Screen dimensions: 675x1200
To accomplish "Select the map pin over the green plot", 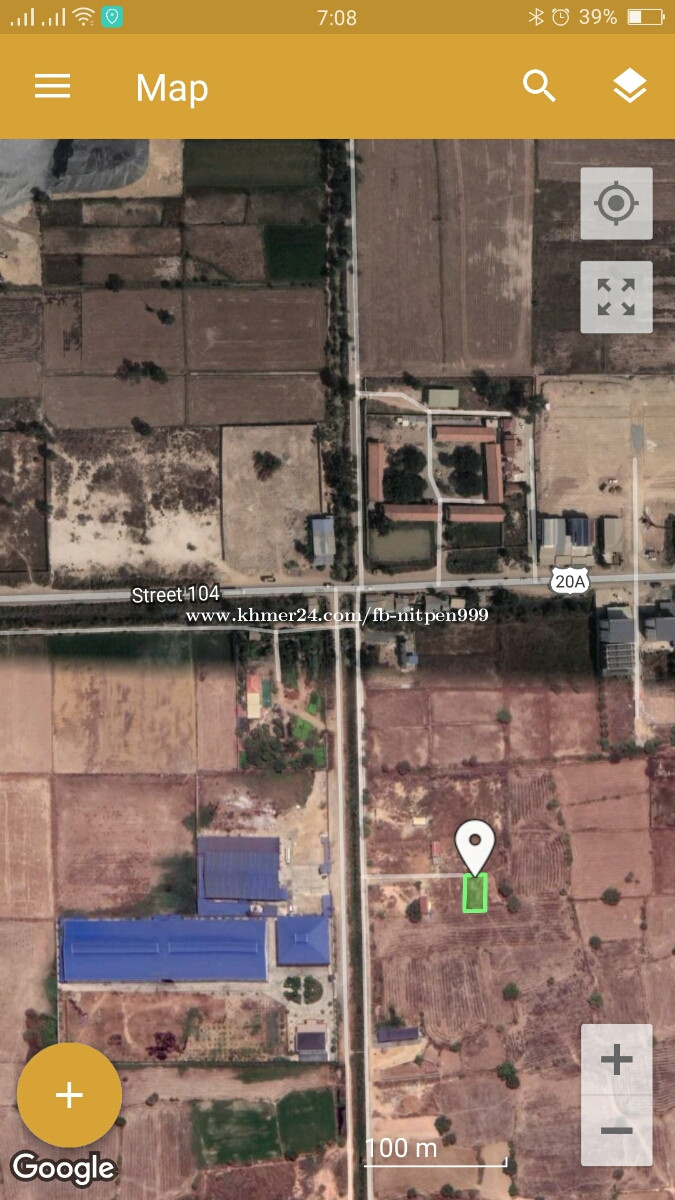I will [475, 847].
